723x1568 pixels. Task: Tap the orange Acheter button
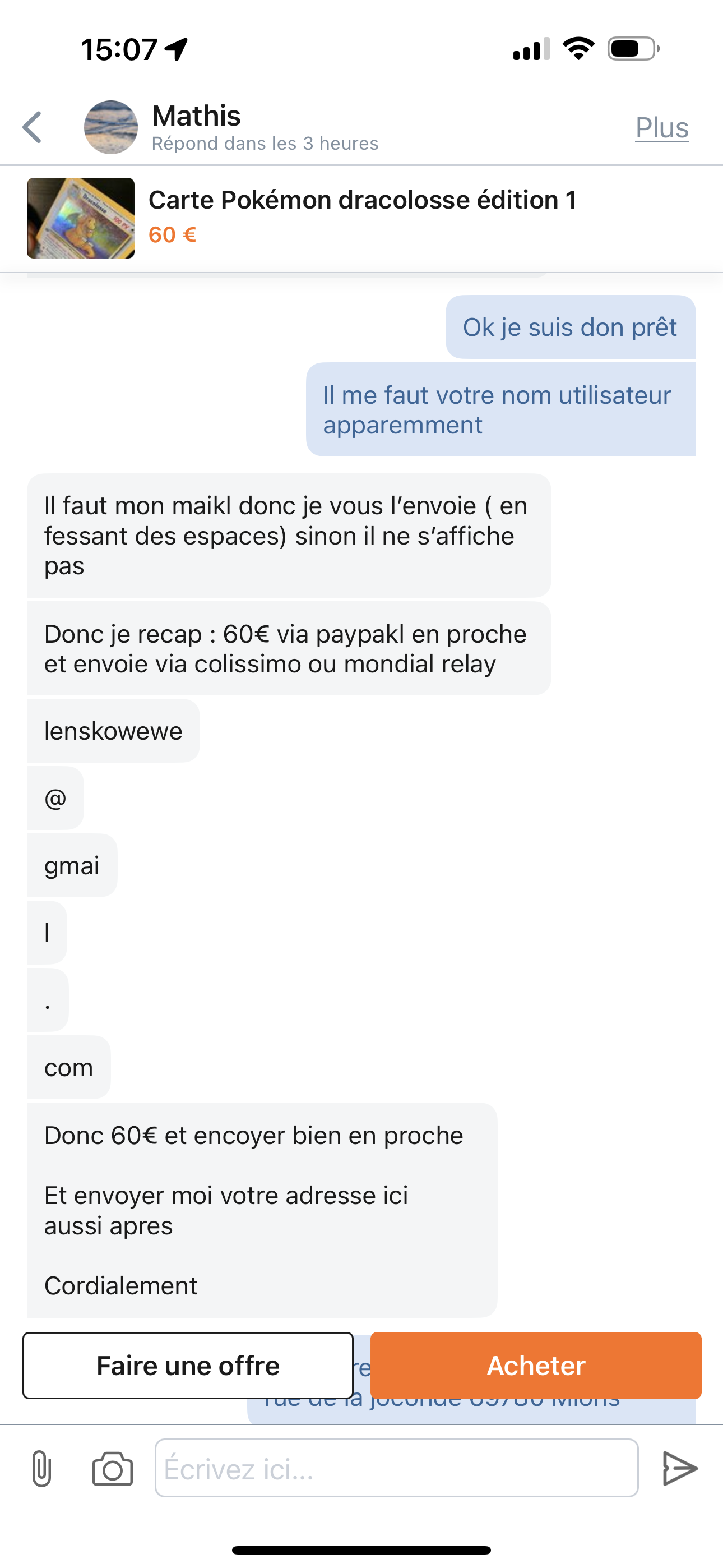pyautogui.click(x=536, y=1366)
